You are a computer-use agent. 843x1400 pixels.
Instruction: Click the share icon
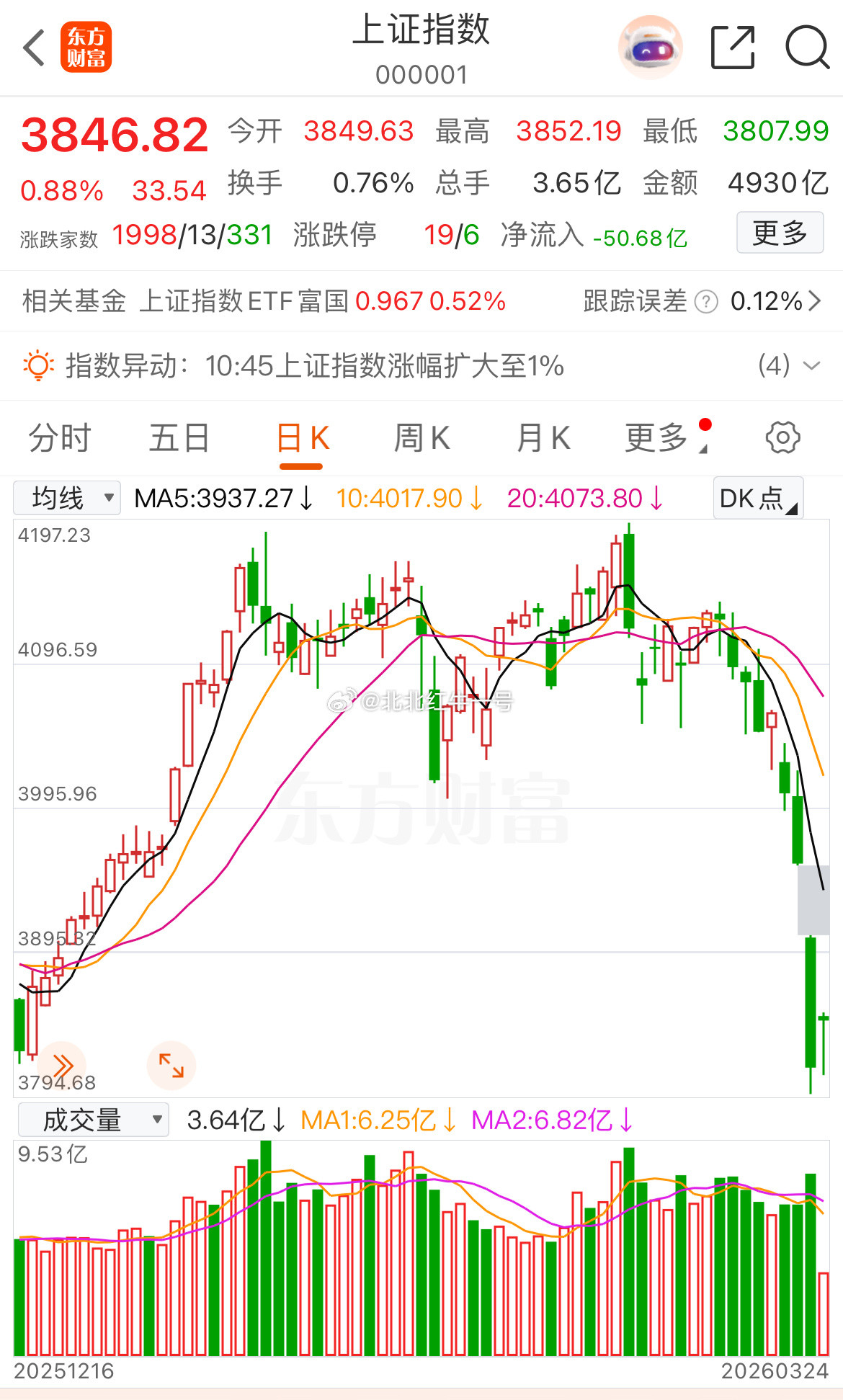point(733,45)
